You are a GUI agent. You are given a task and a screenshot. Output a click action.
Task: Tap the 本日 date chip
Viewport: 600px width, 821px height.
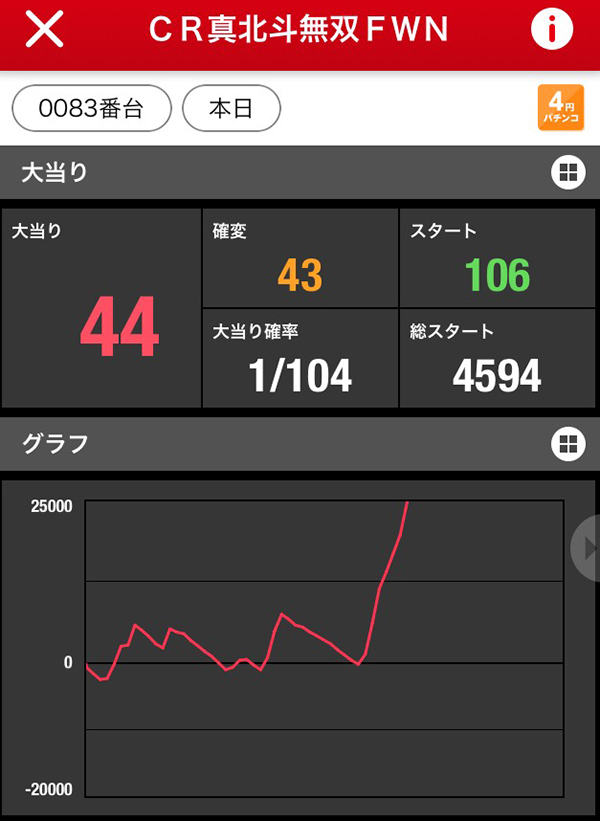tap(231, 109)
